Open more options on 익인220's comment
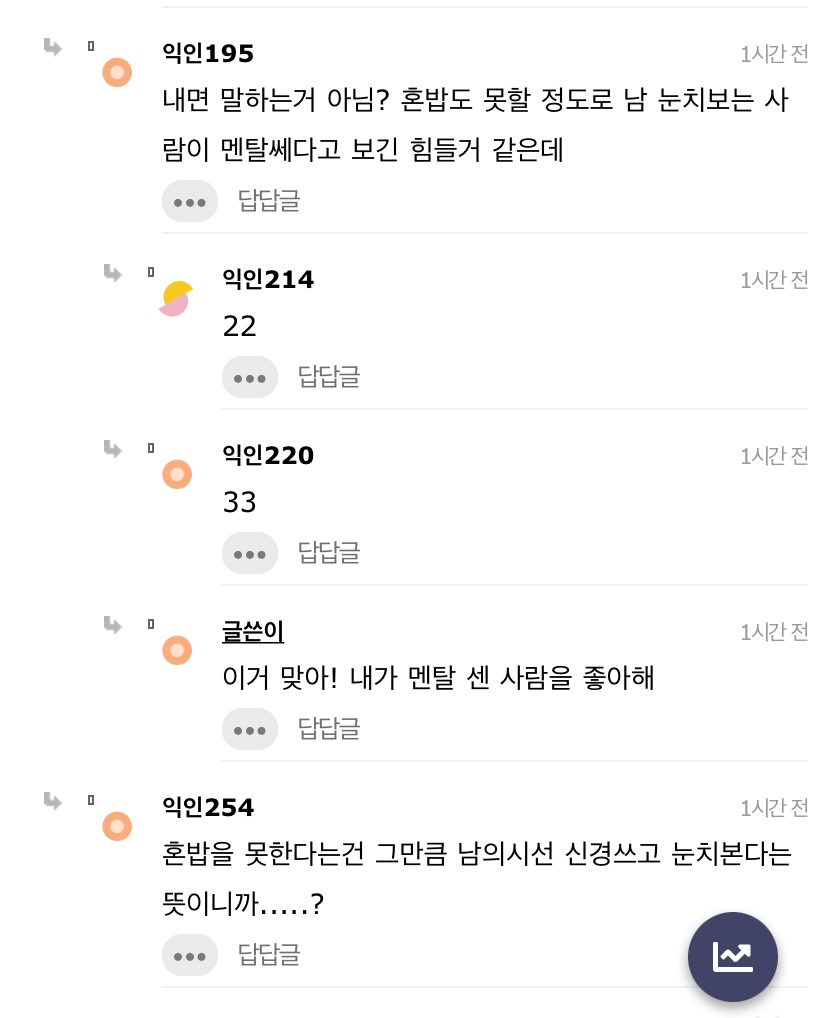 coord(250,552)
